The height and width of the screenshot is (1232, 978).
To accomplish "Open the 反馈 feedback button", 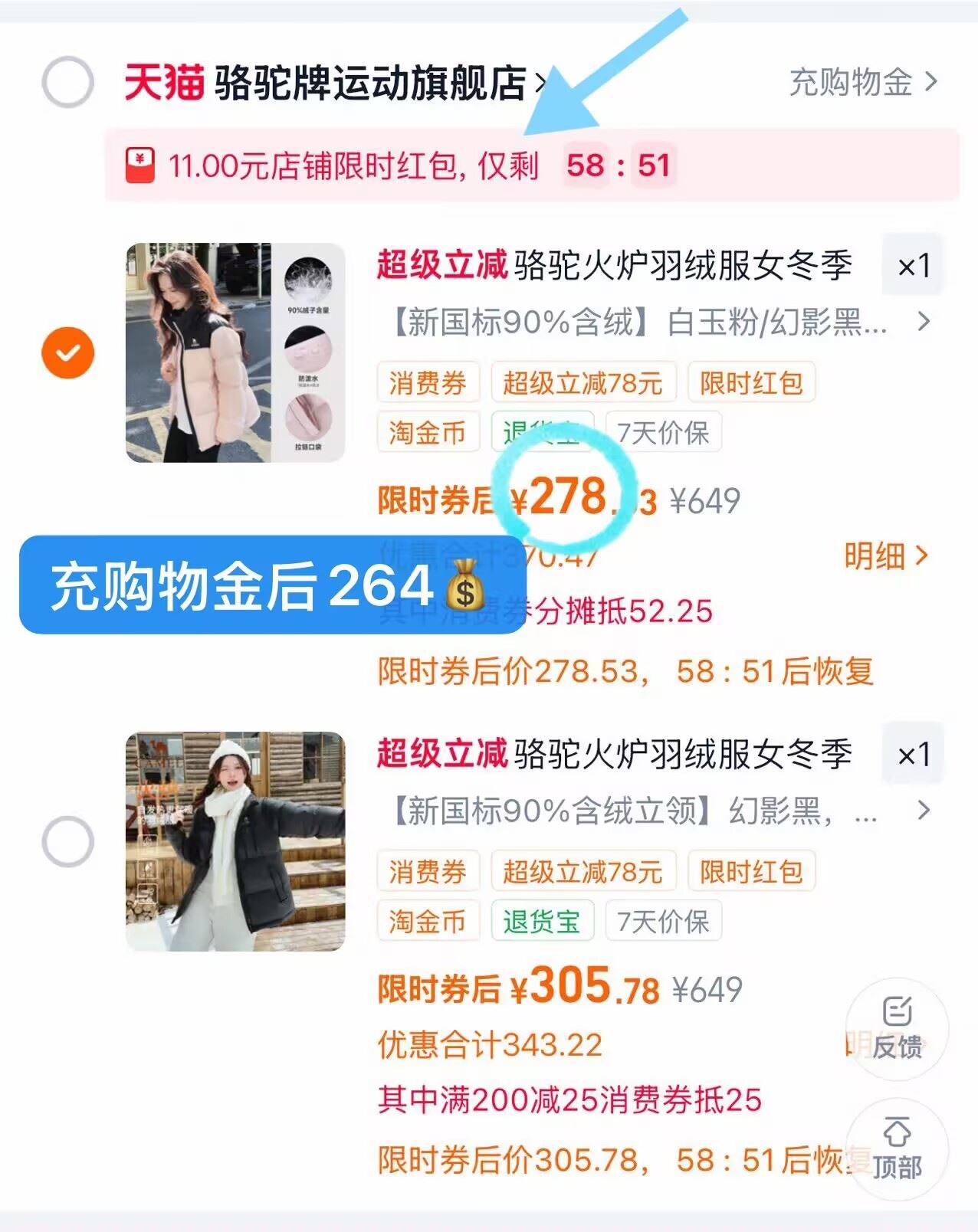I will click(897, 1027).
